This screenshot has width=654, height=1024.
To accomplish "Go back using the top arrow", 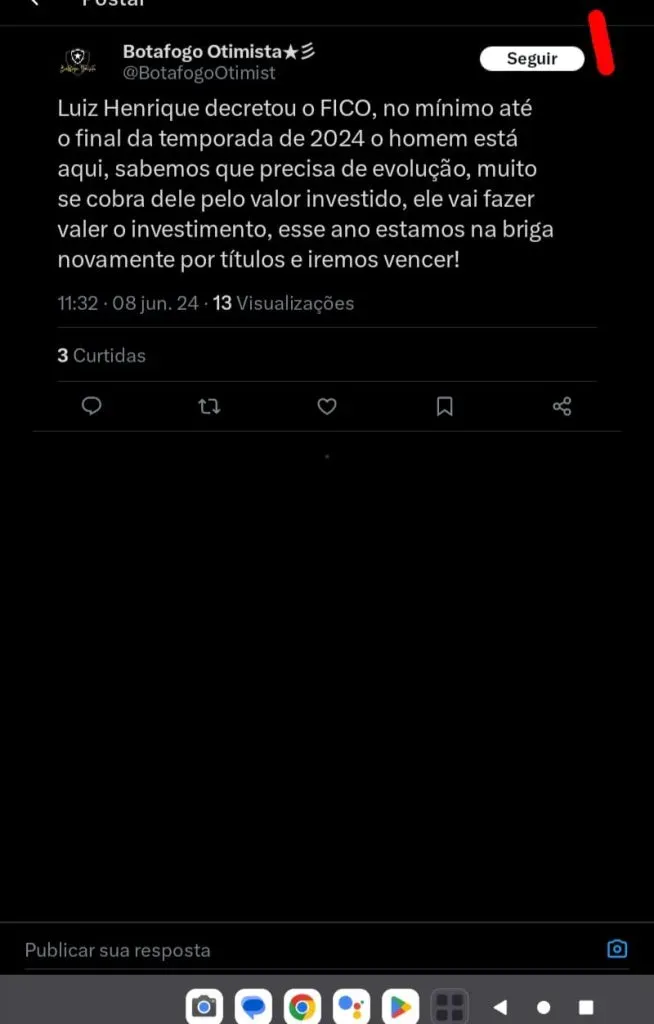I will 36,3.
